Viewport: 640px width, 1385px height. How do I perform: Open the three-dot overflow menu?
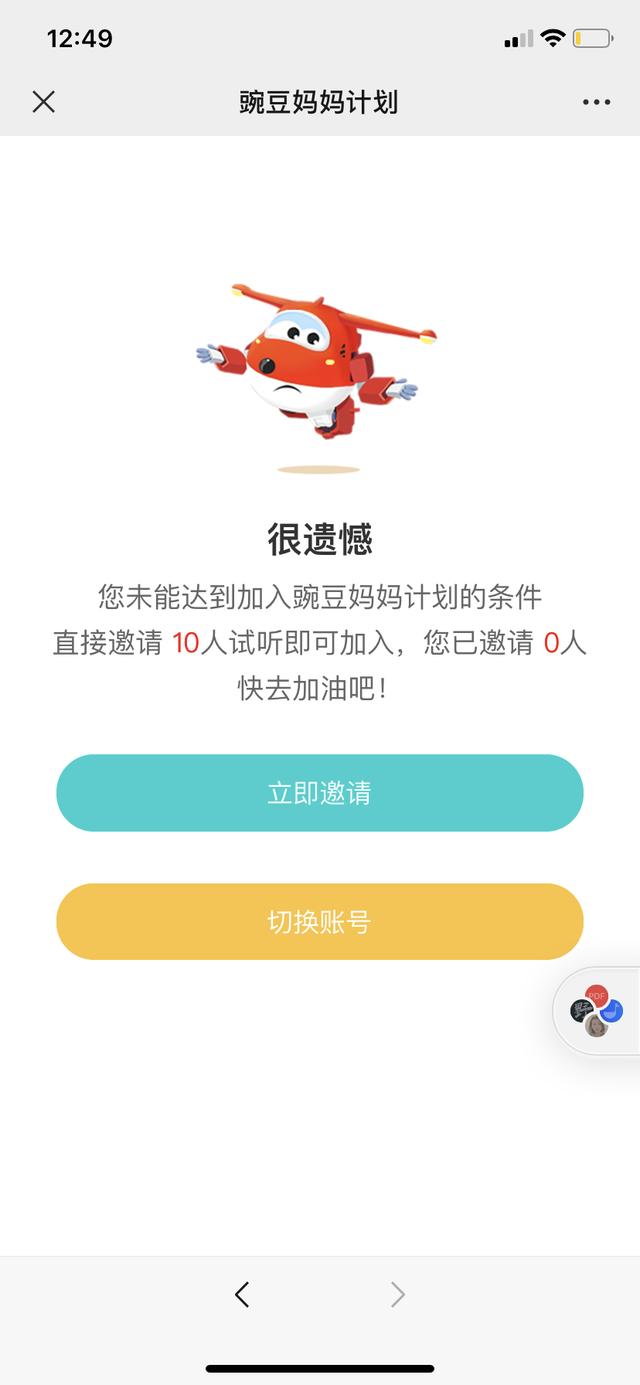point(596,102)
